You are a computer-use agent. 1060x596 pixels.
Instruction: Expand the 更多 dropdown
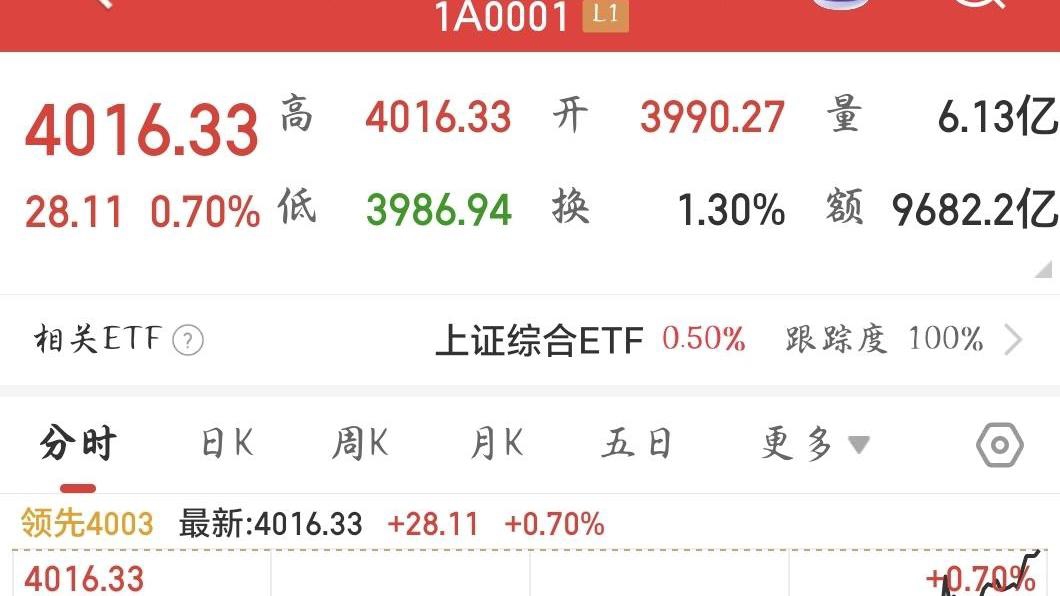[x=814, y=443]
